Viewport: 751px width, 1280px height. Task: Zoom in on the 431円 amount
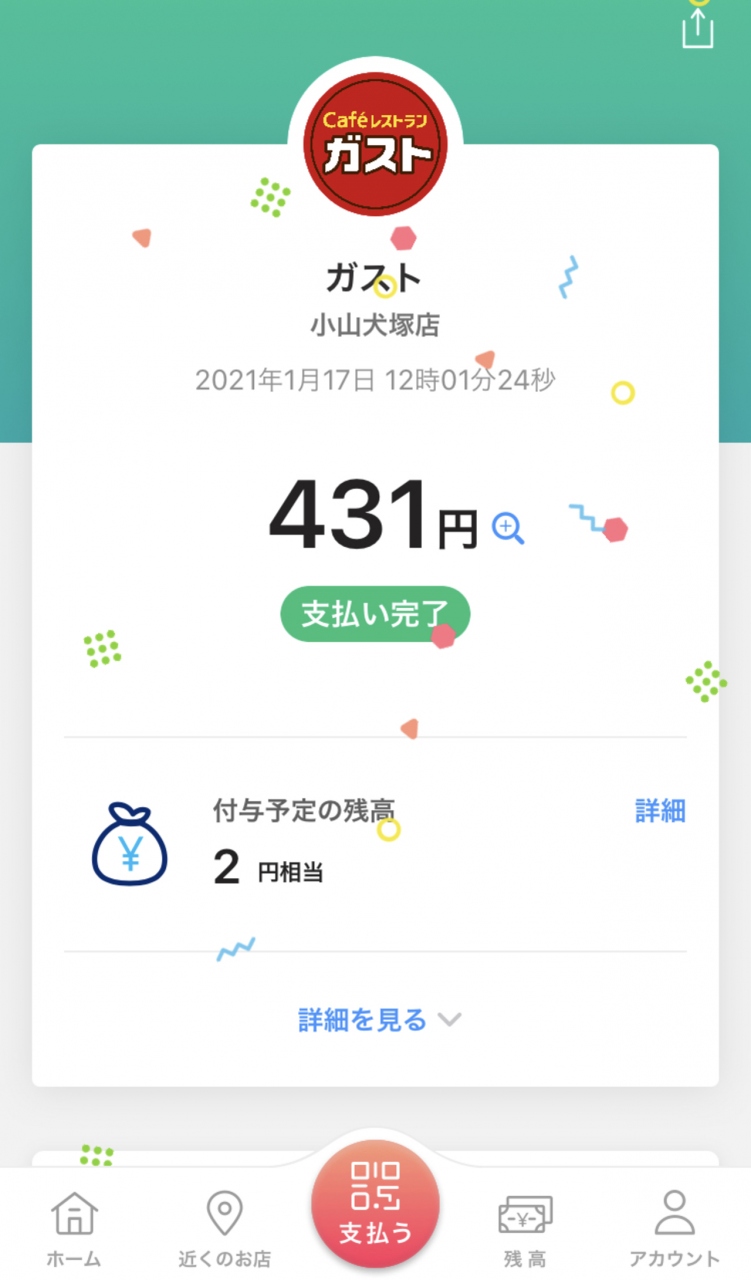coord(508,528)
